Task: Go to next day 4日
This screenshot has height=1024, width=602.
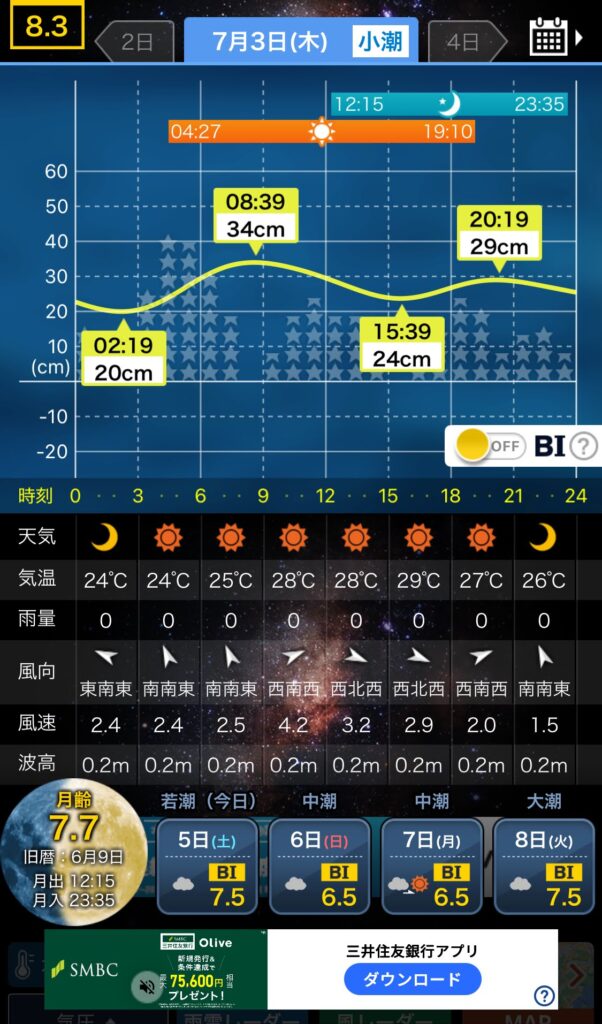Action: coord(467,42)
